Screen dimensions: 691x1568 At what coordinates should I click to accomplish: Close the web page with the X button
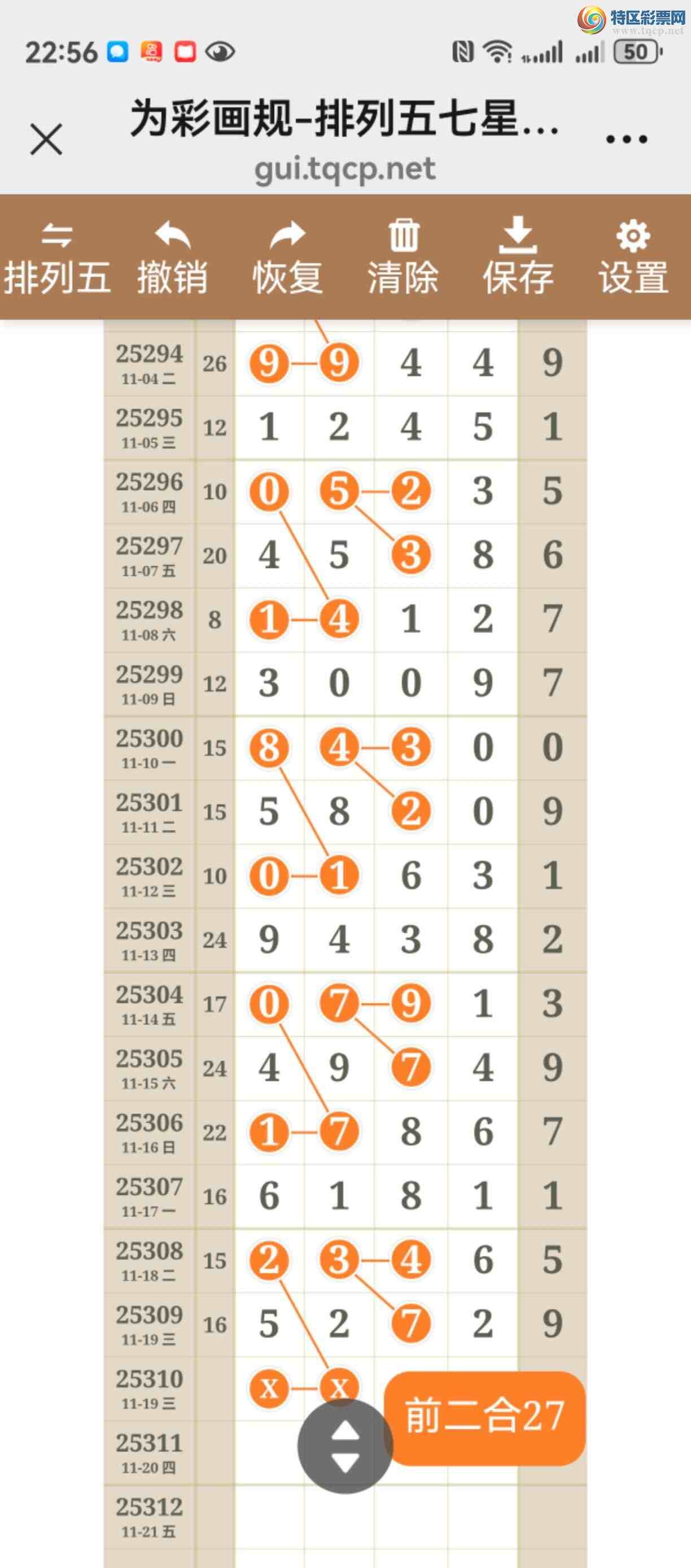point(46,140)
